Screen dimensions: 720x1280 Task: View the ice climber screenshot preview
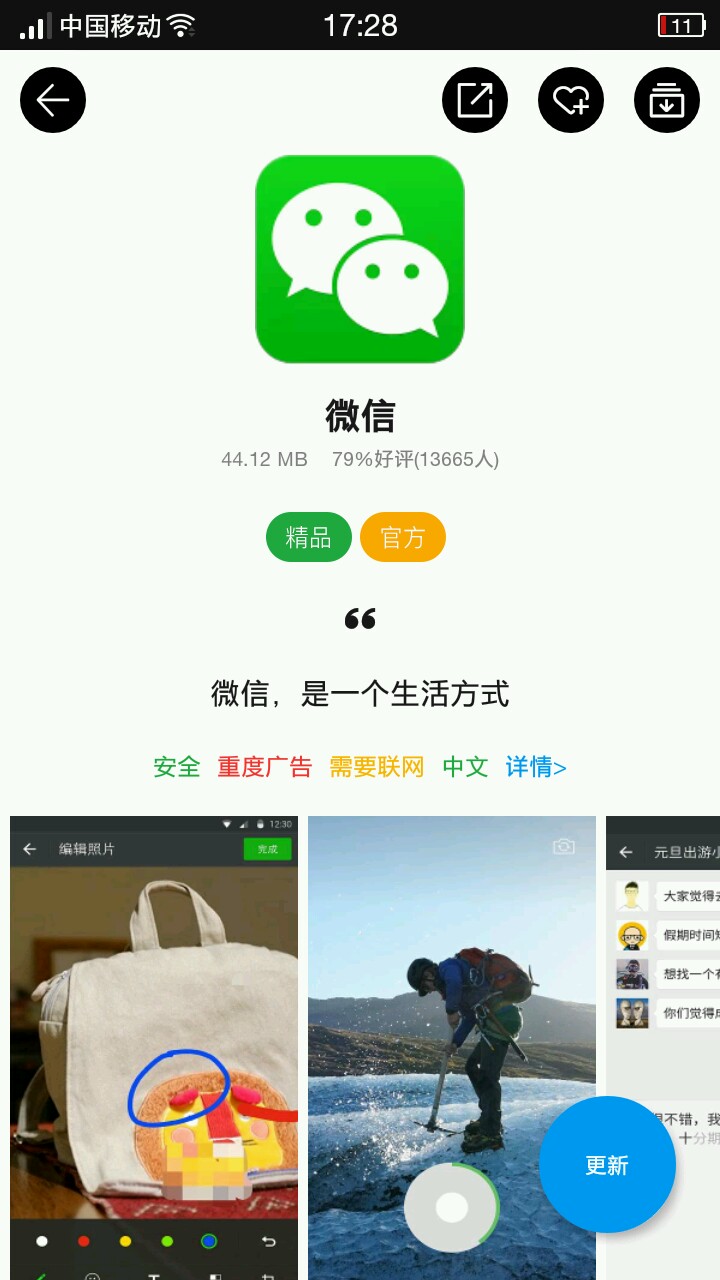(x=451, y=1000)
